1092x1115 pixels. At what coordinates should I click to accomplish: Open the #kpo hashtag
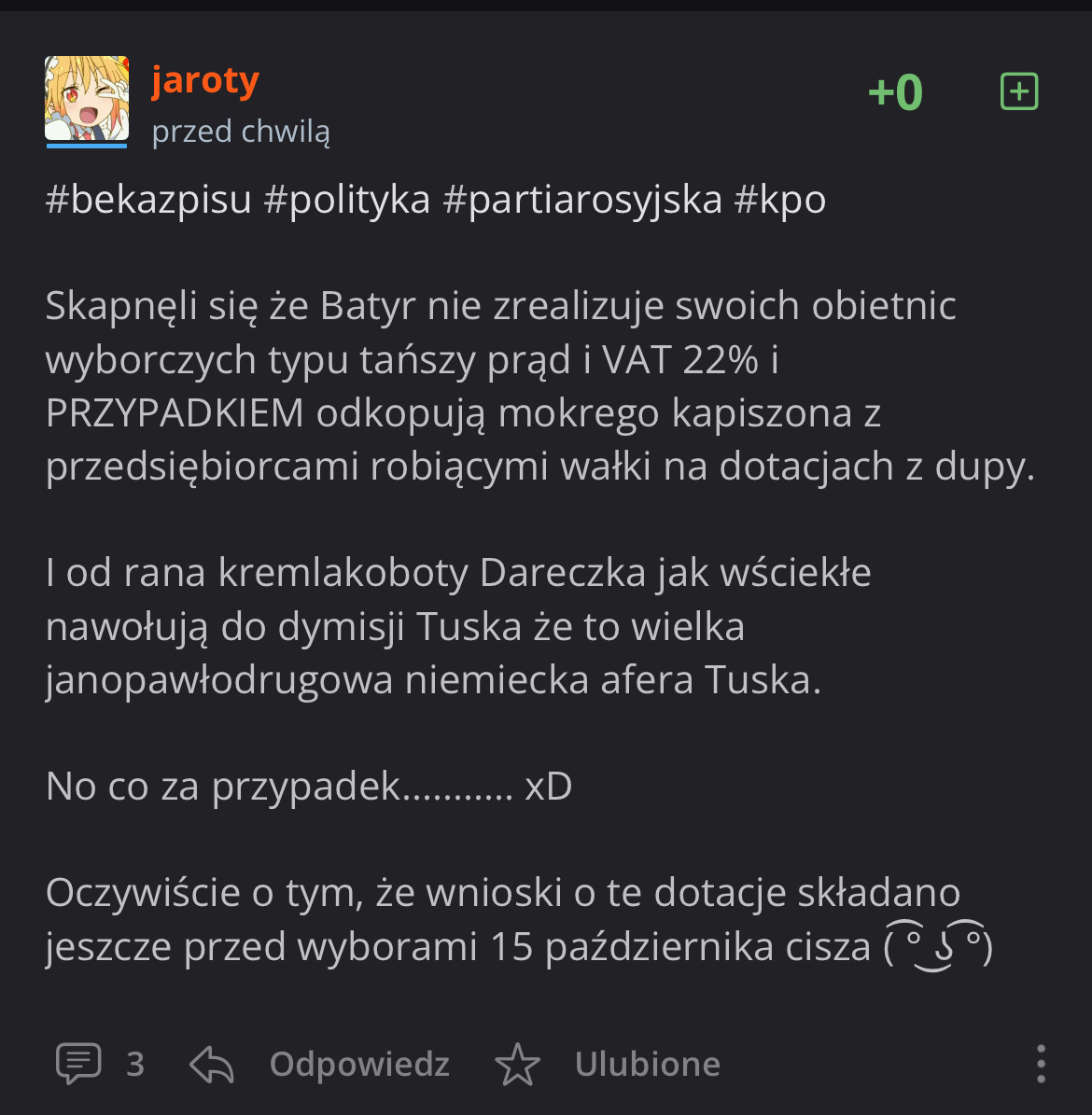[x=780, y=200]
